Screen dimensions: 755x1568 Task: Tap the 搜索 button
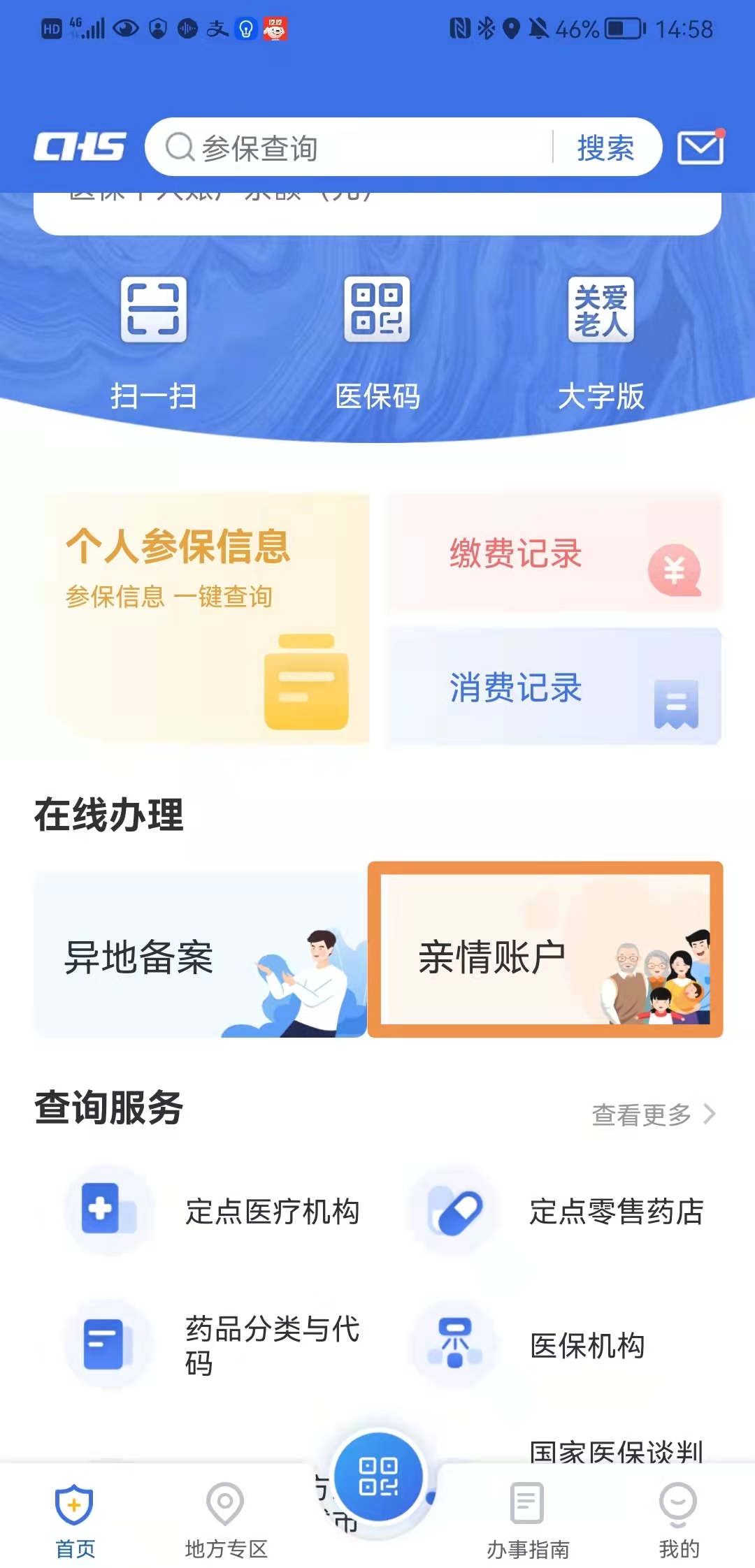click(x=605, y=147)
